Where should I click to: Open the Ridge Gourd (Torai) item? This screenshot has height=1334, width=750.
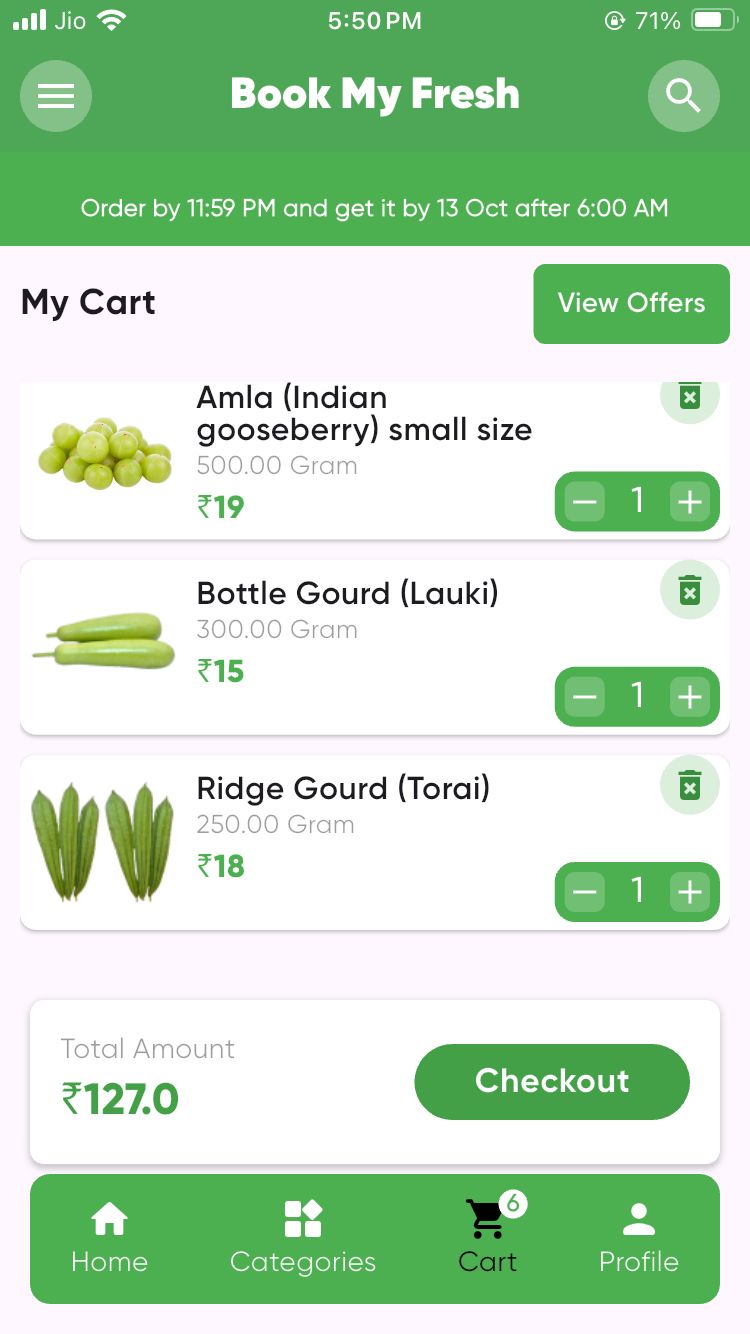(343, 789)
